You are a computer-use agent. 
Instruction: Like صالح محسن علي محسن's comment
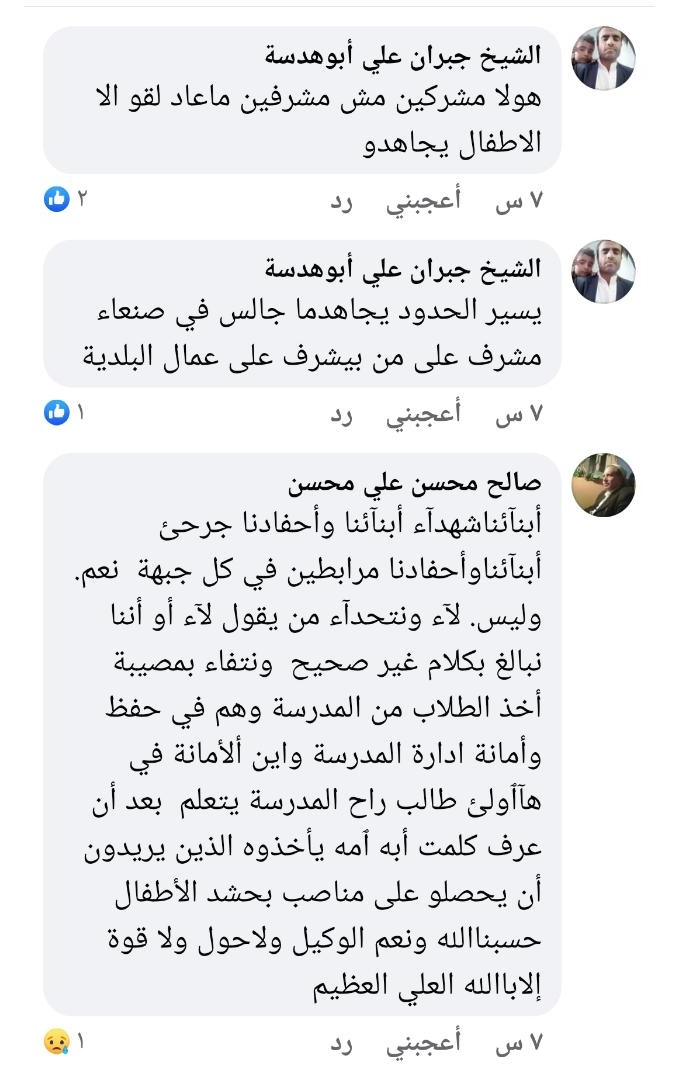coord(424,1043)
